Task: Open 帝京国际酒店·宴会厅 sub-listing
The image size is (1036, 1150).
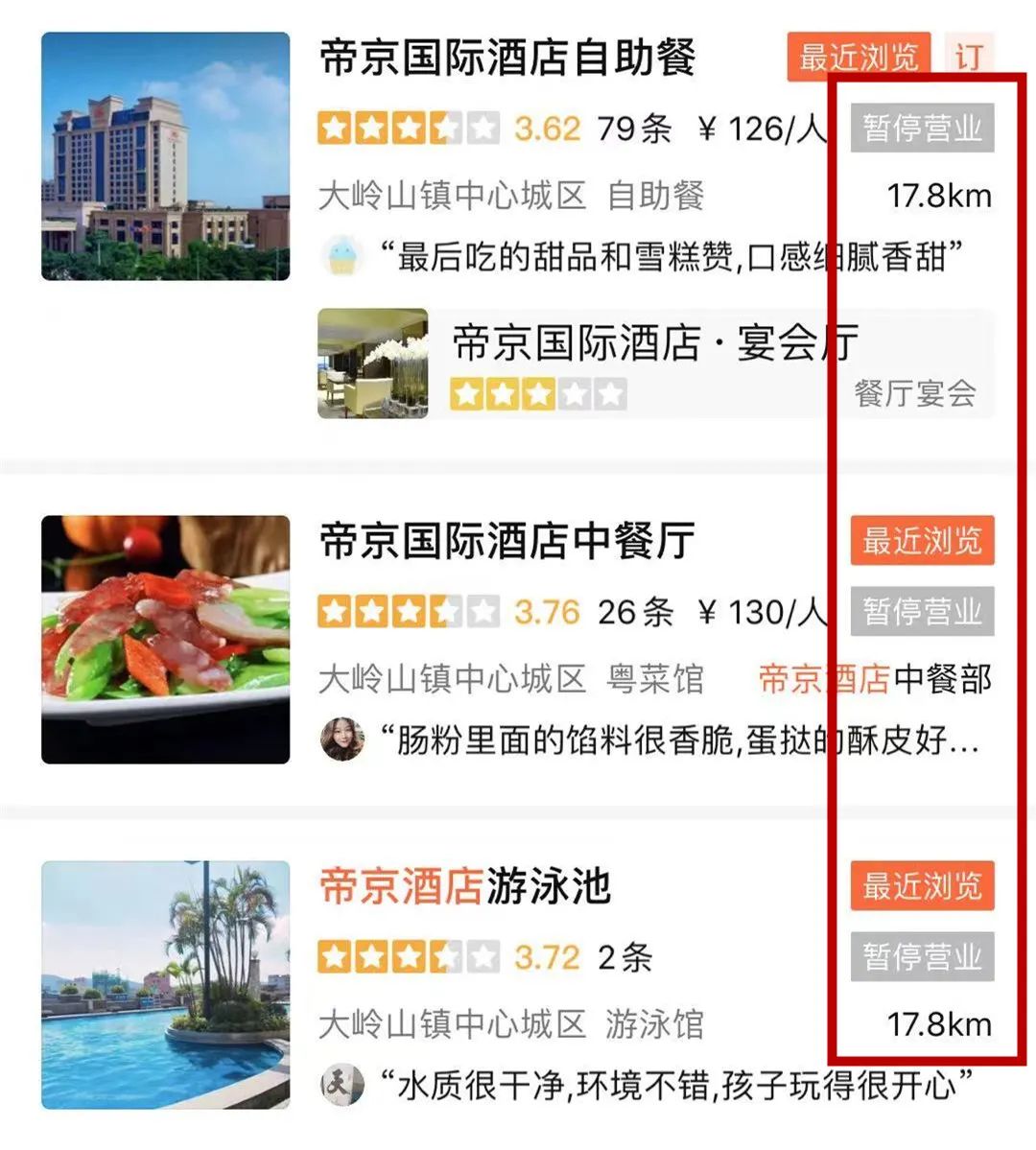Action: pos(654,344)
